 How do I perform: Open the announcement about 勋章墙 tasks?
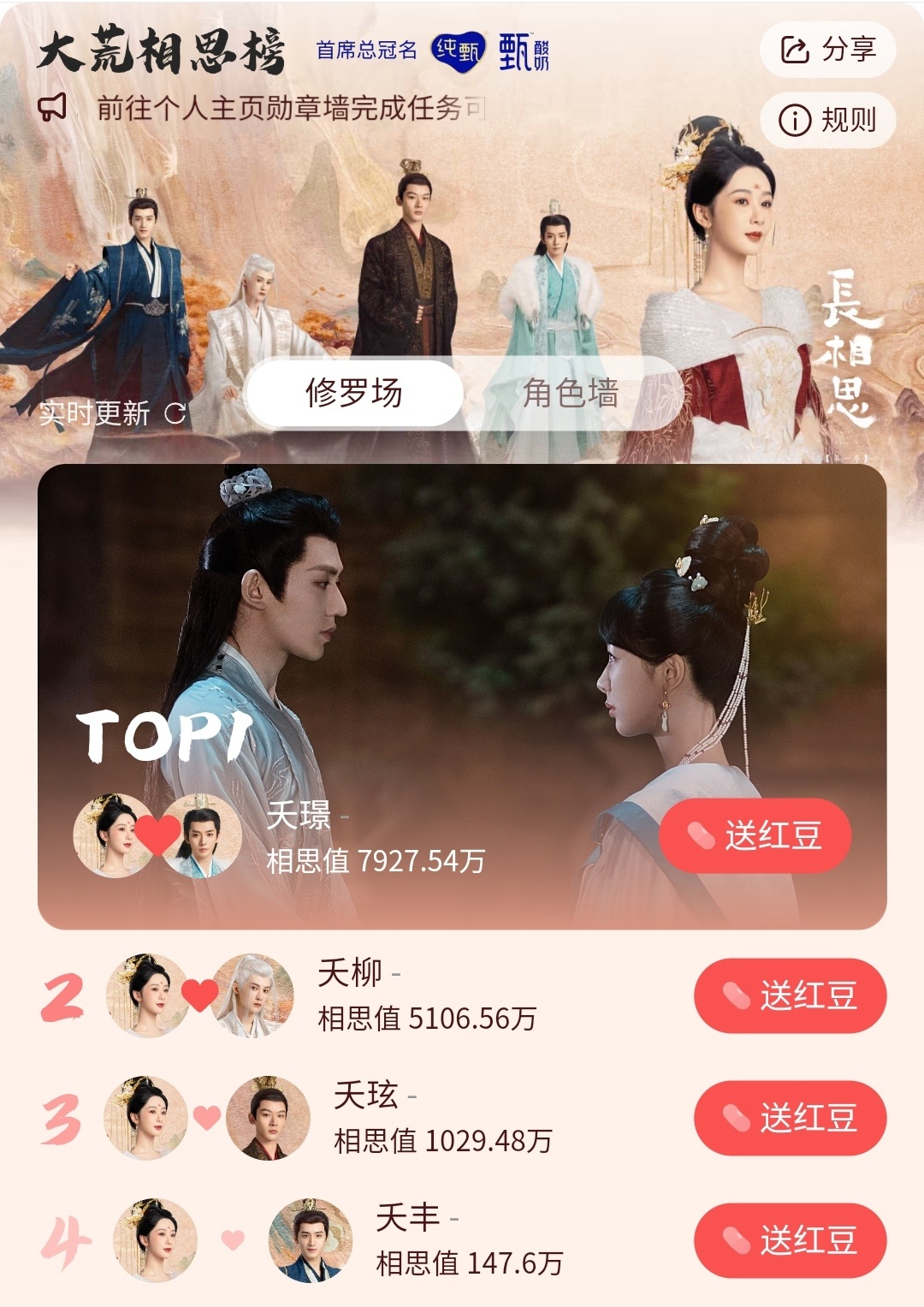[x=291, y=109]
